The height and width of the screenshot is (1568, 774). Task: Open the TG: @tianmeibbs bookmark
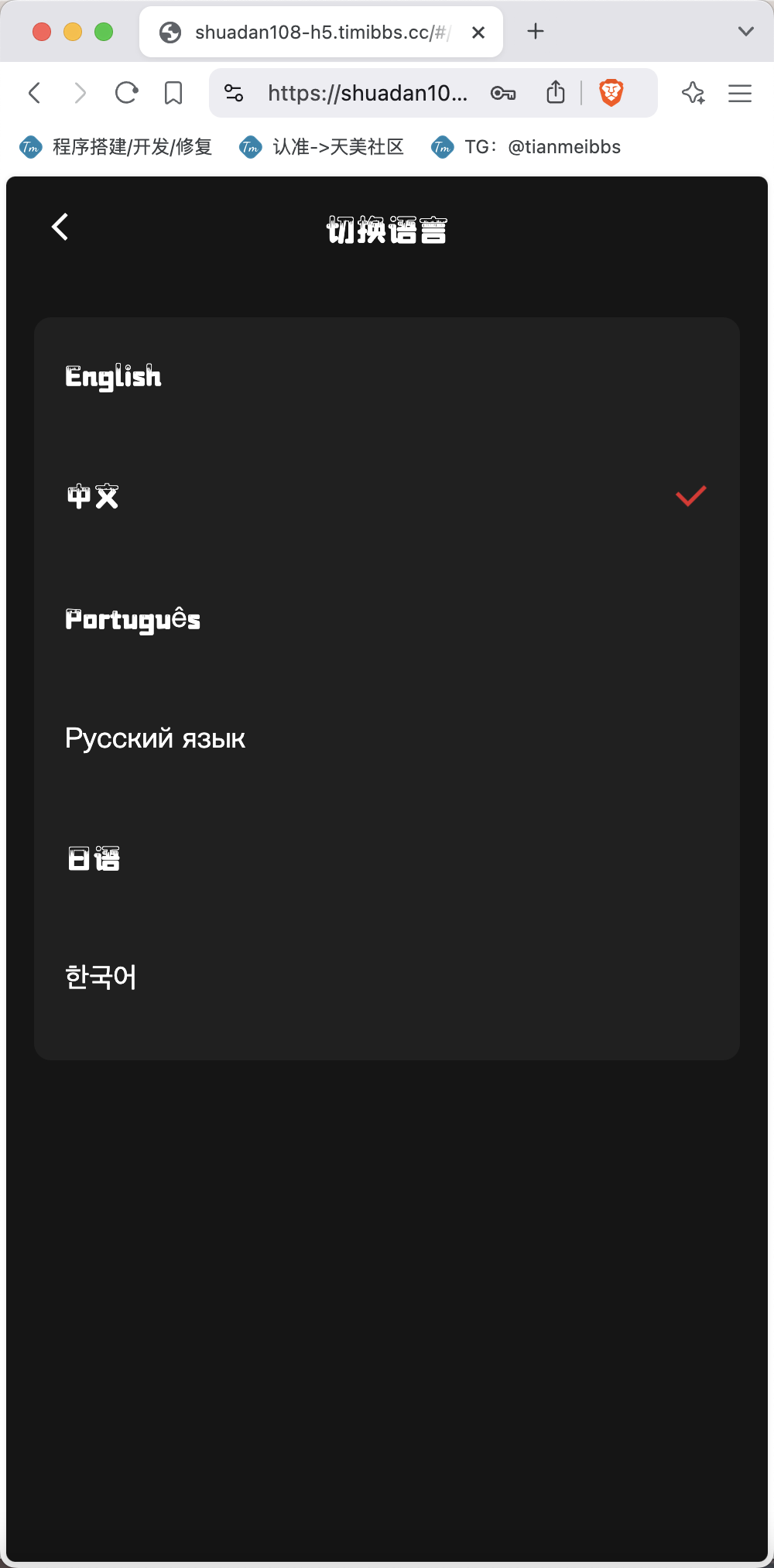coord(526,147)
